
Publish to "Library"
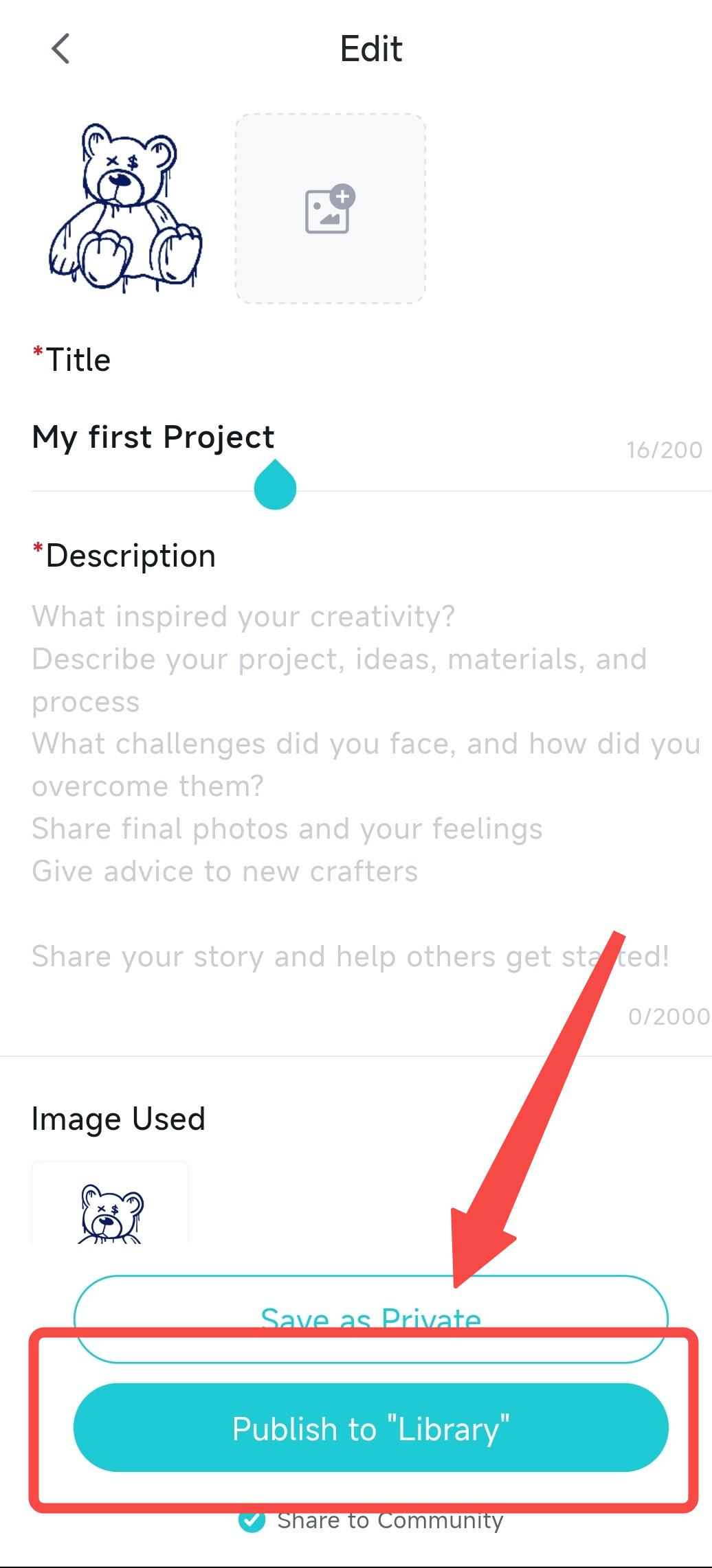pos(371,1428)
